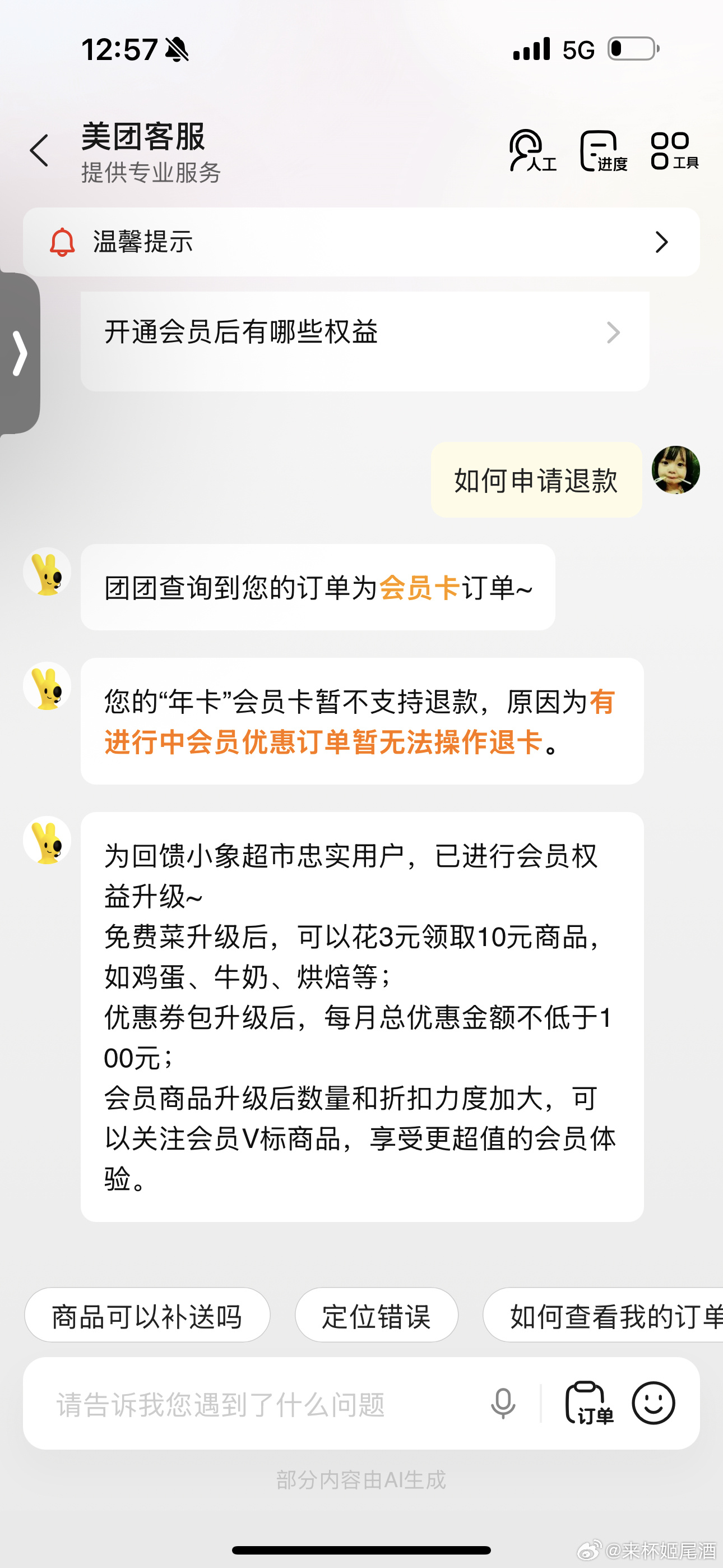The width and height of the screenshot is (723, 1568).
Task: Open the 工具 tools menu
Action: (674, 150)
